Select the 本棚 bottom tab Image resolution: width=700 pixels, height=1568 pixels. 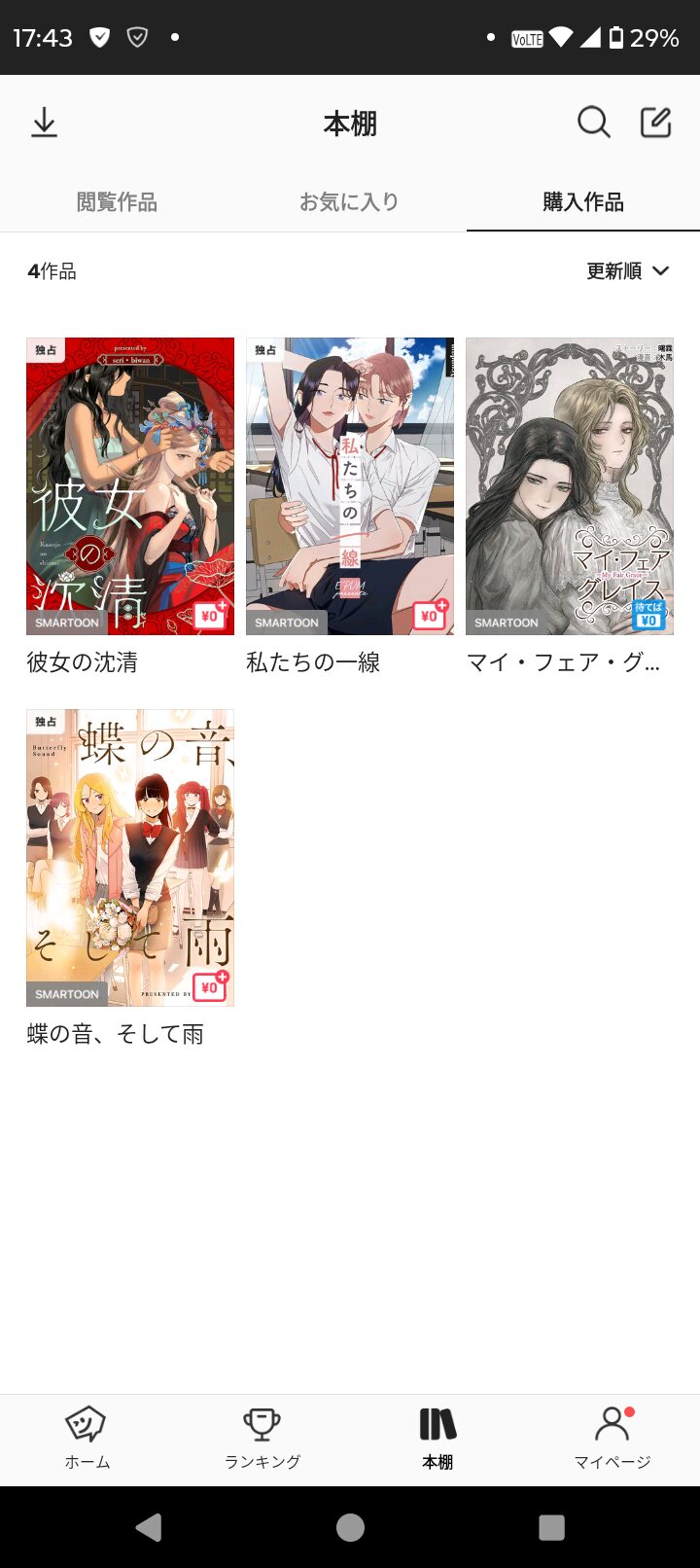coord(437,1439)
